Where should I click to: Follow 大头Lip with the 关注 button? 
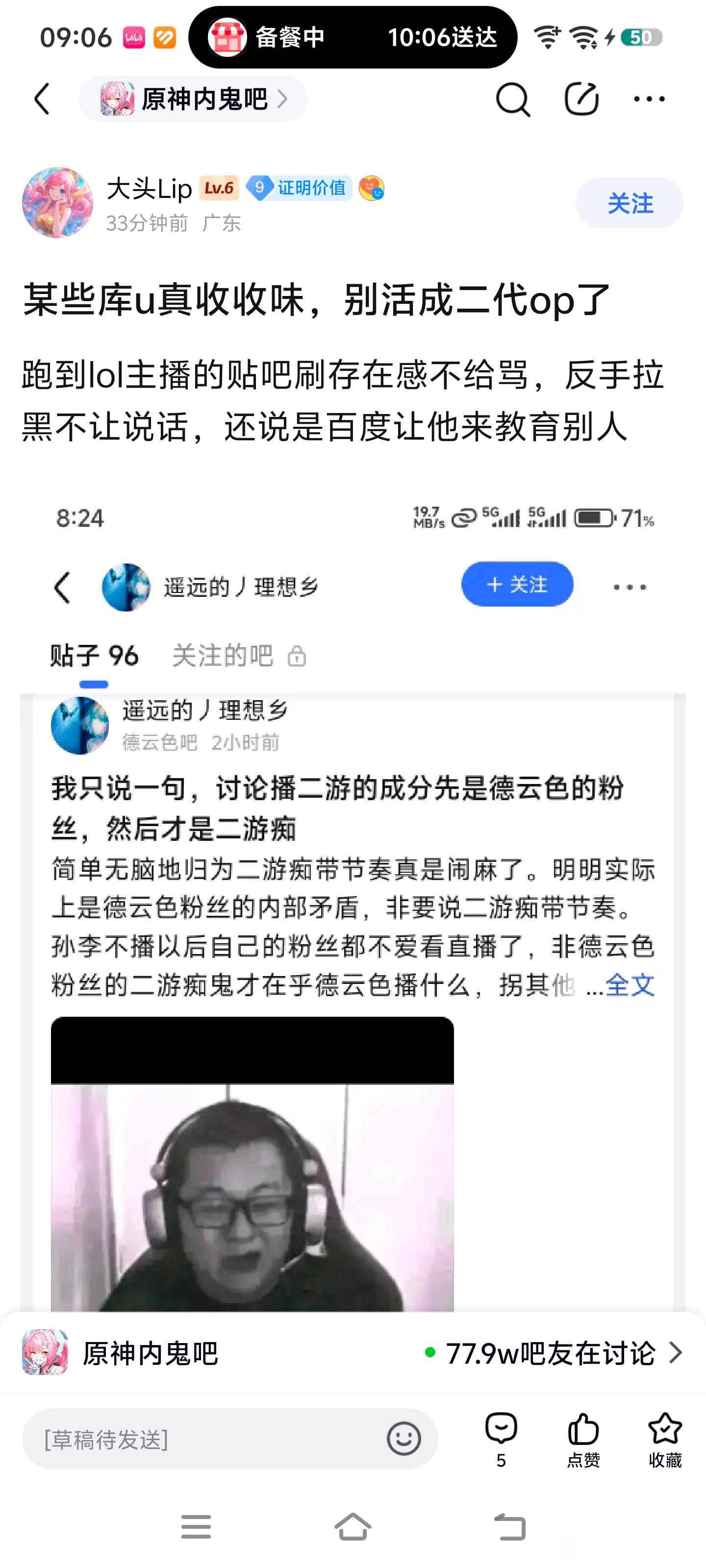pyautogui.click(x=629, y=203)
